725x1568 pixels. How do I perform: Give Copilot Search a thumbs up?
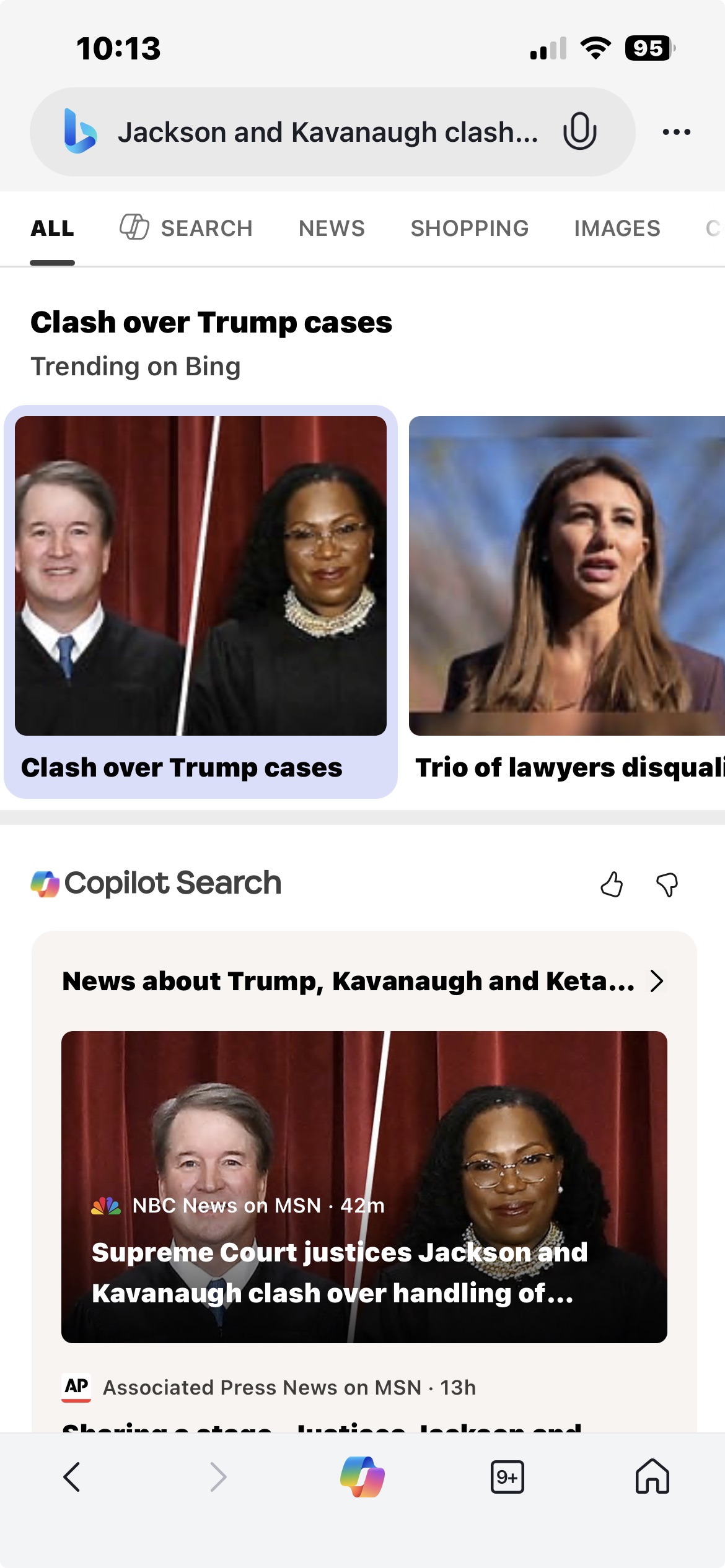612,884
